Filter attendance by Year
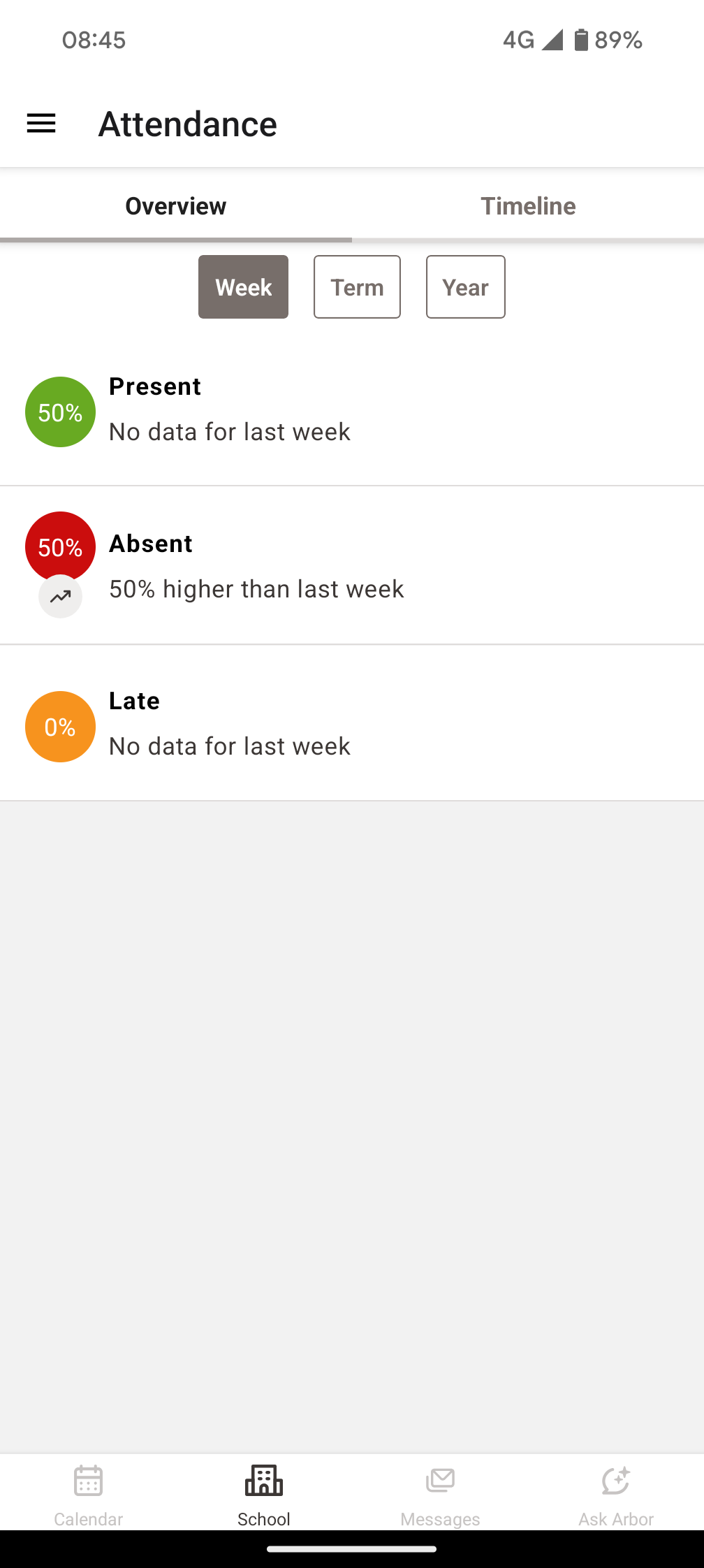The image size is (704, 1568). coord(465,287)
